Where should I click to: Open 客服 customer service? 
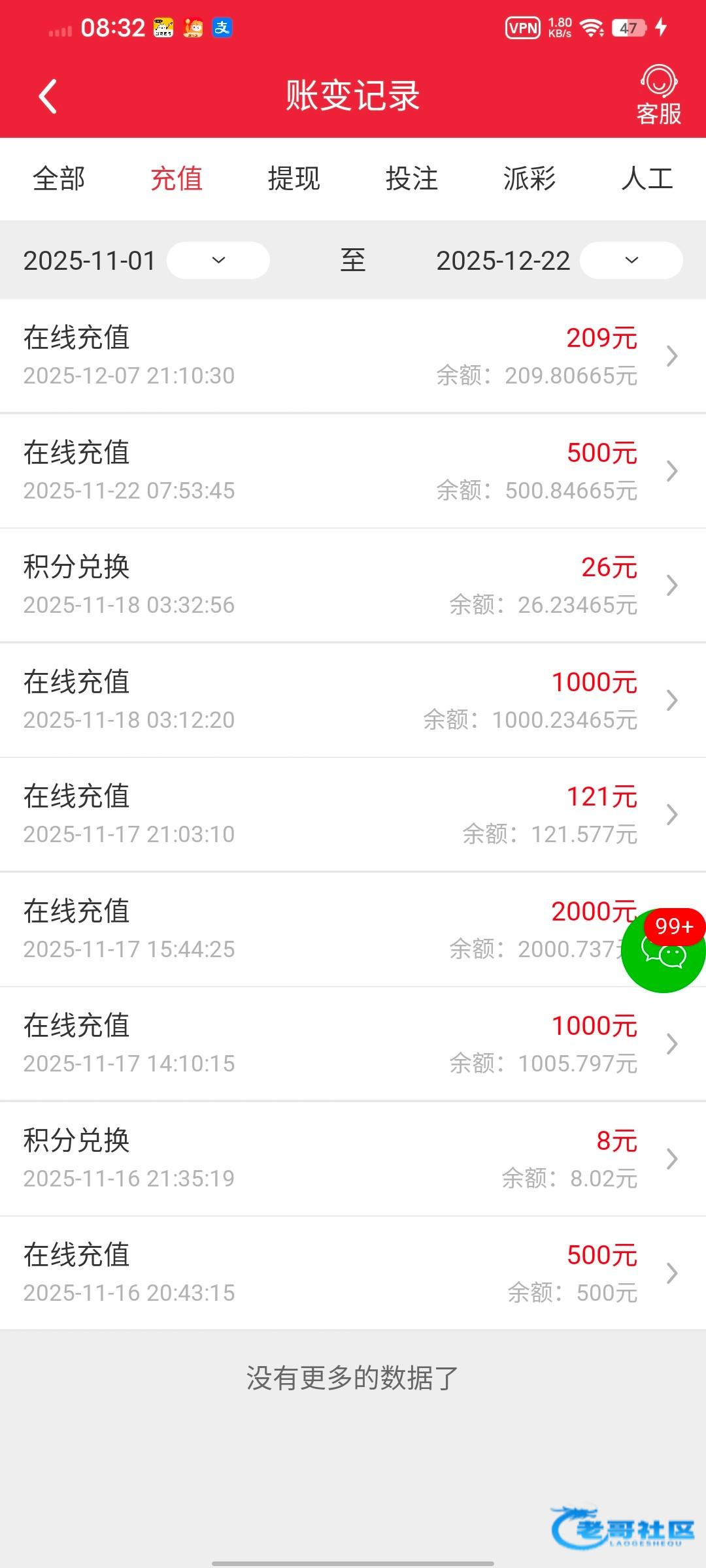658,96
